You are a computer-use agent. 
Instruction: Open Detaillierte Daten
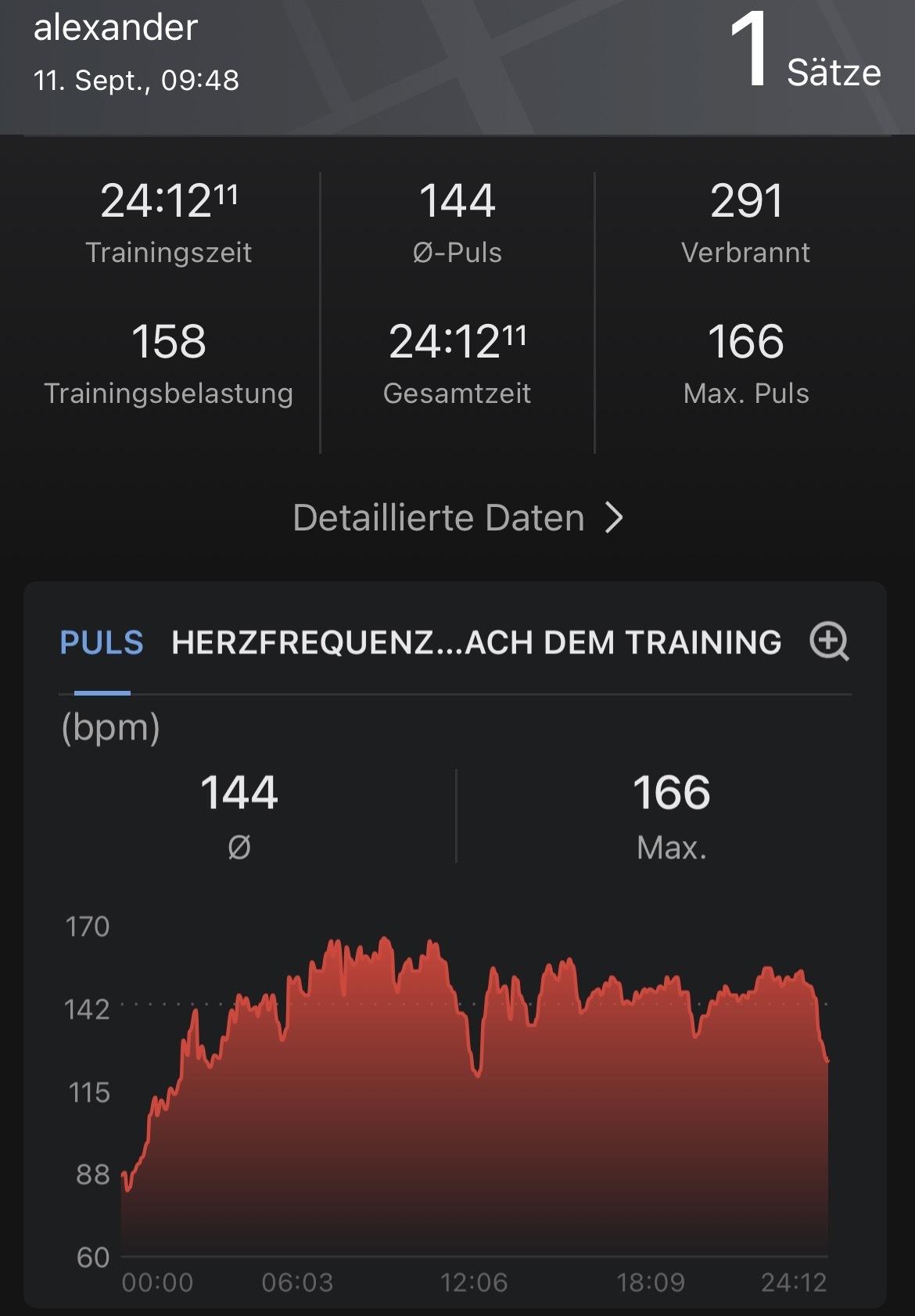point(458,518)
